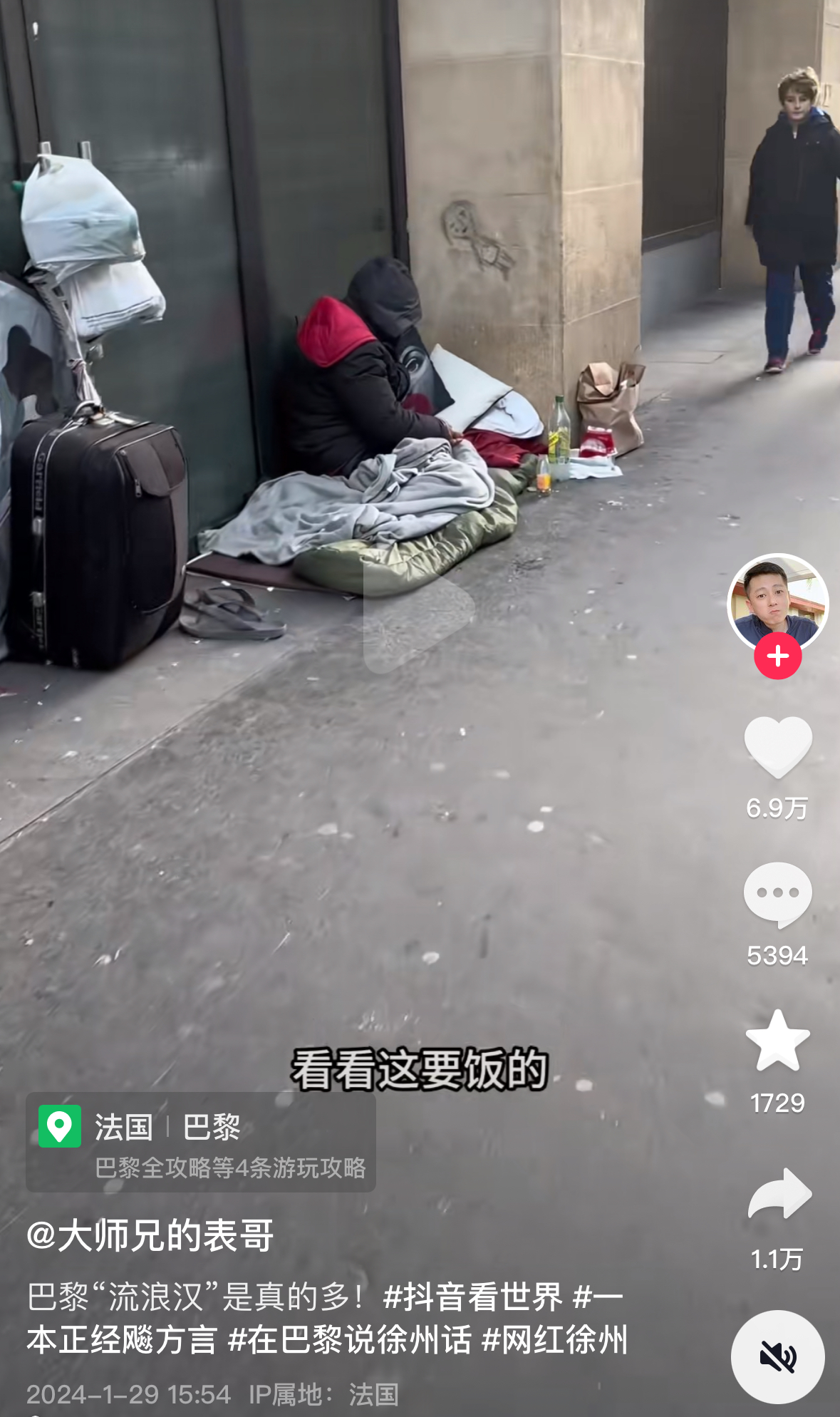Open @大师兄的表哥 profile name
Viewport: 840px width, 1417px height.
coord(150,1235)
